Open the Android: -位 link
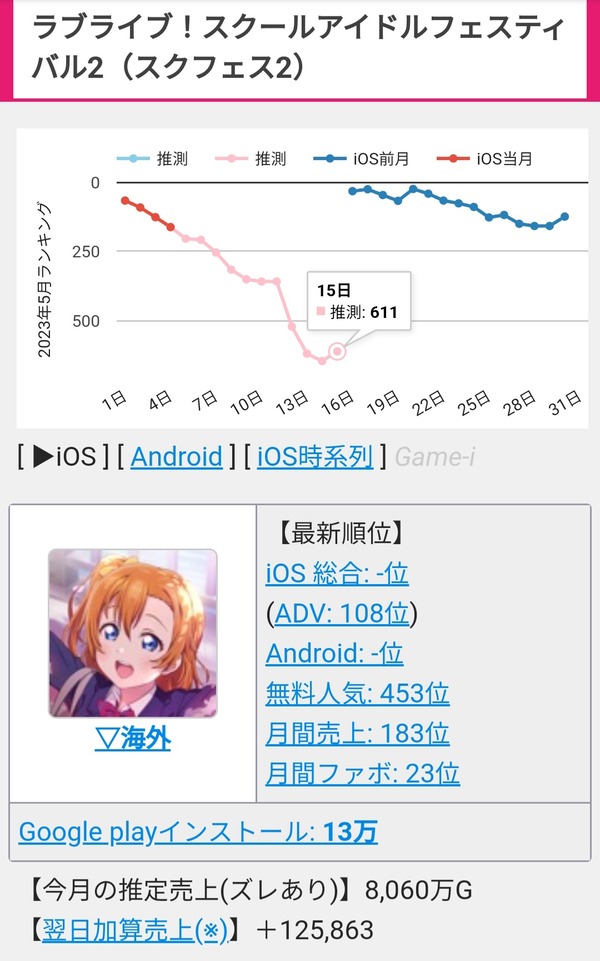The image size is (600, 961). [334, 653]
